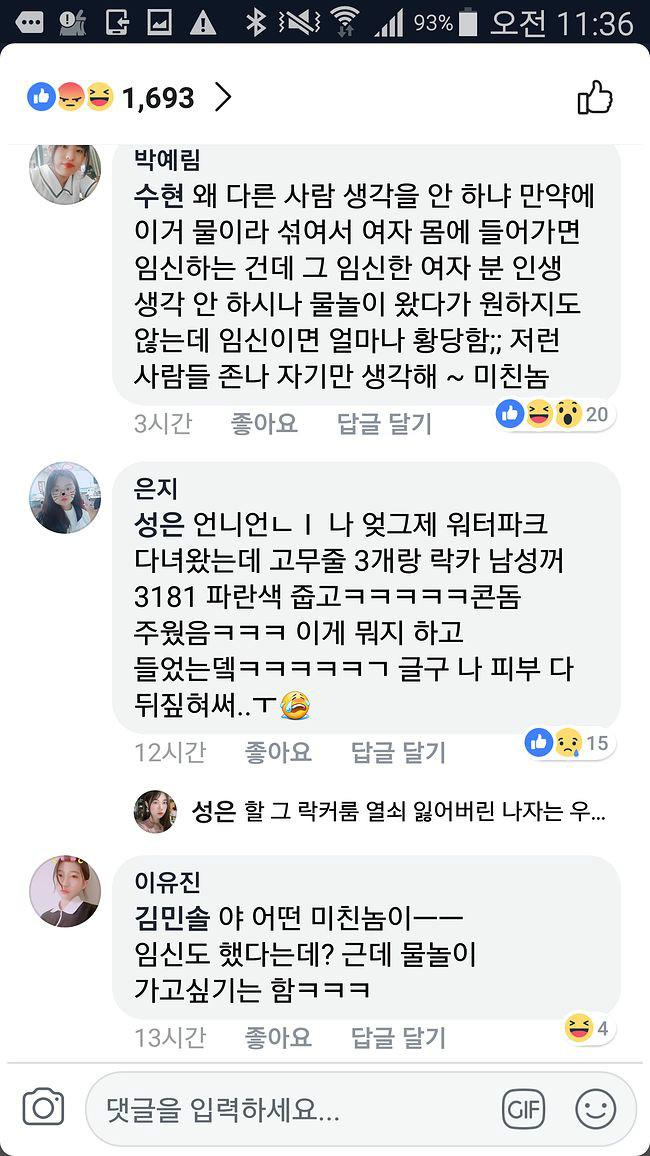Reply to 박예림's comment

pyautogui.click(x=384, y=423)
